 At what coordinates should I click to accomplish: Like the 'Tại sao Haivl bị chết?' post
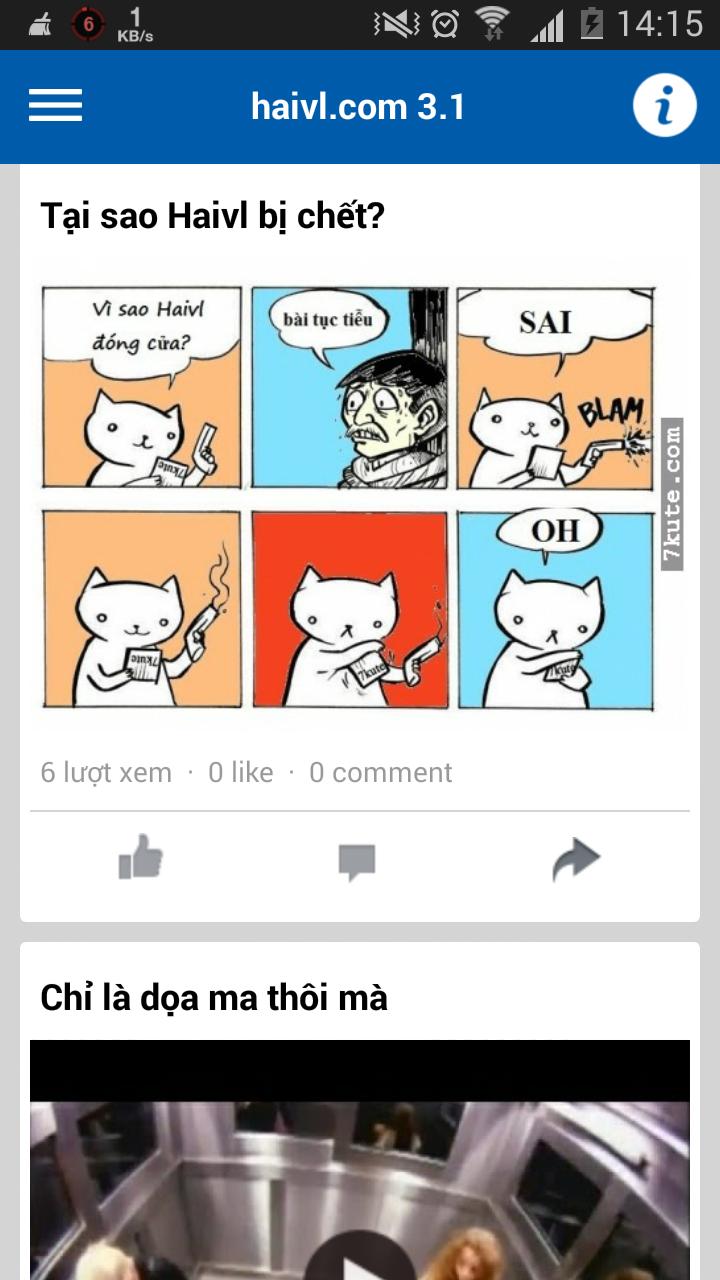coord(140,858)
